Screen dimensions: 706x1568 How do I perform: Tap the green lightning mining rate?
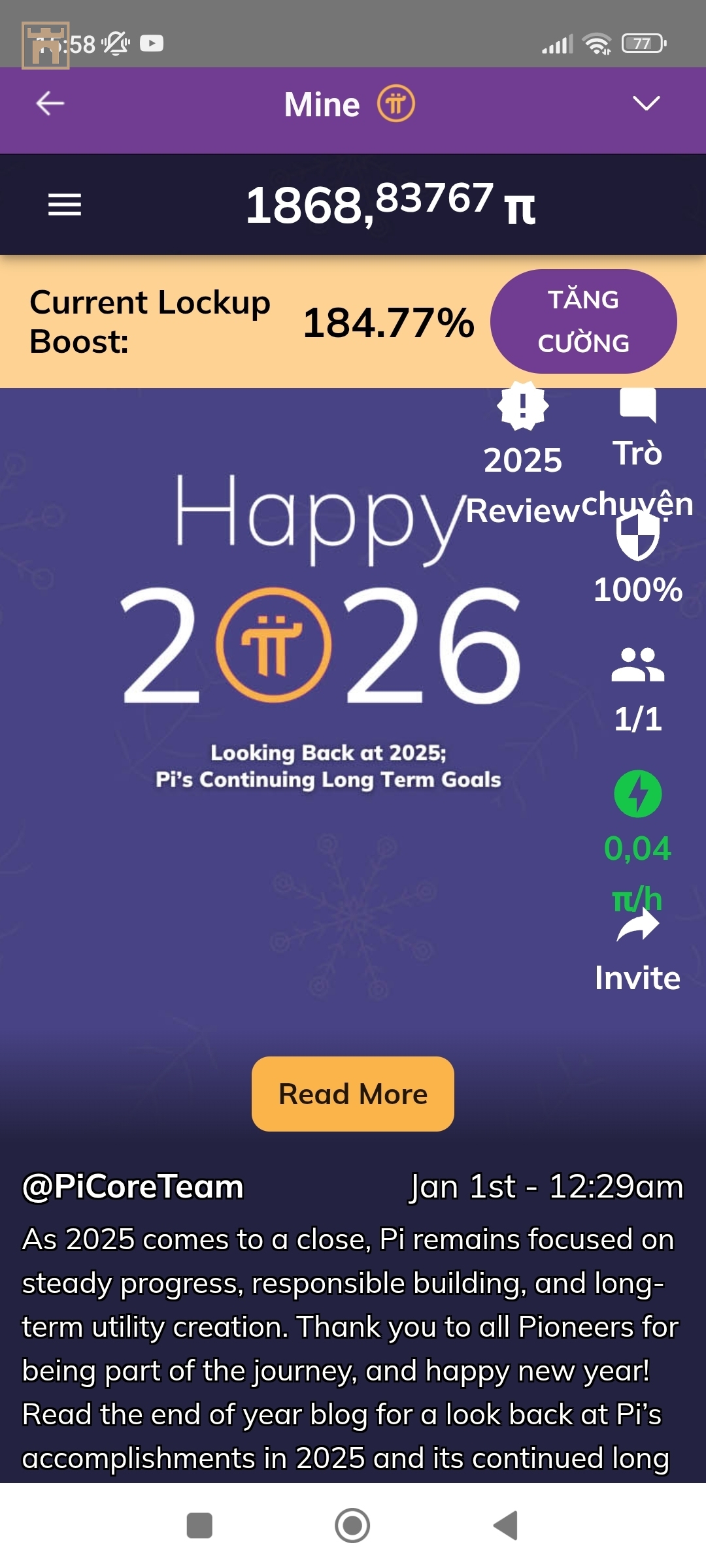click(637, 794)
